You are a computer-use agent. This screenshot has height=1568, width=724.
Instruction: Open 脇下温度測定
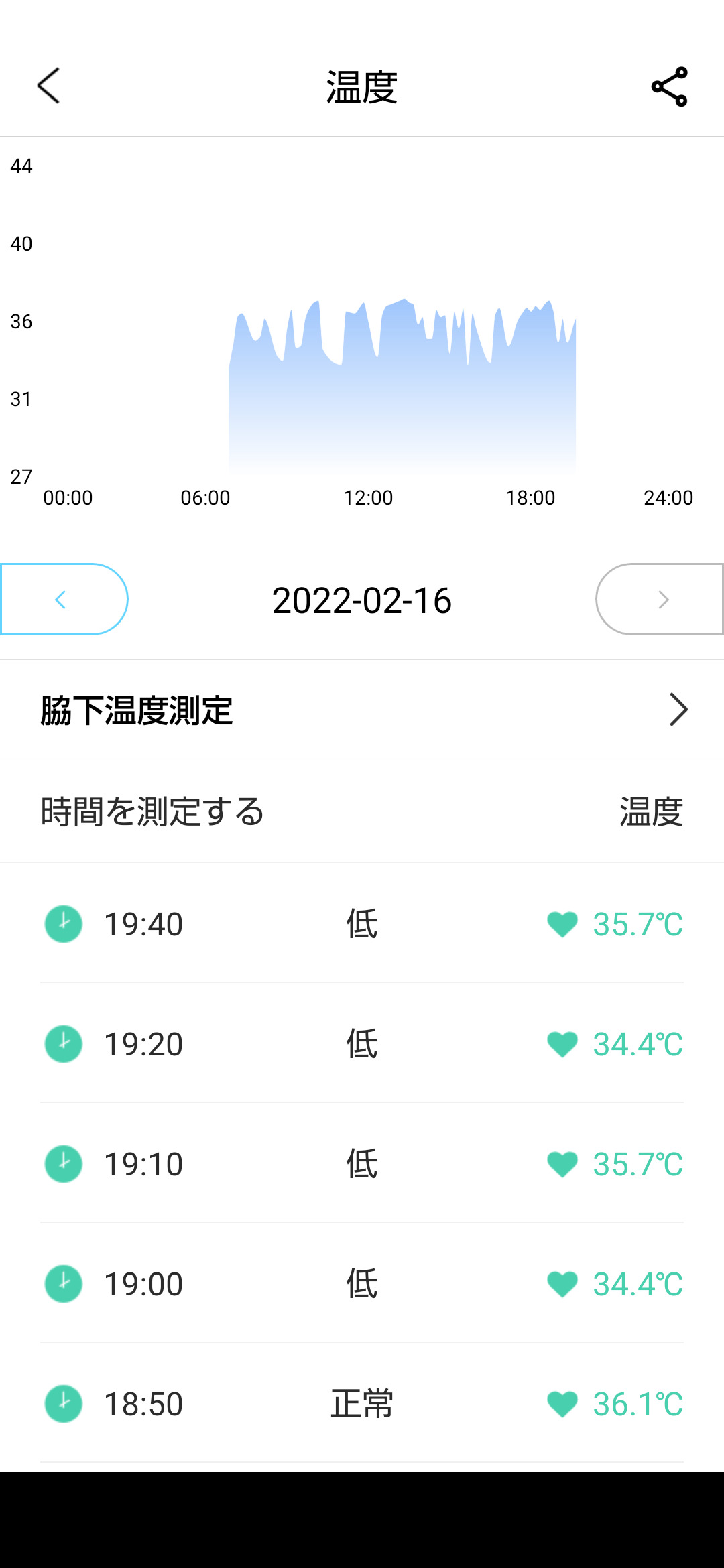coord(362,710)
